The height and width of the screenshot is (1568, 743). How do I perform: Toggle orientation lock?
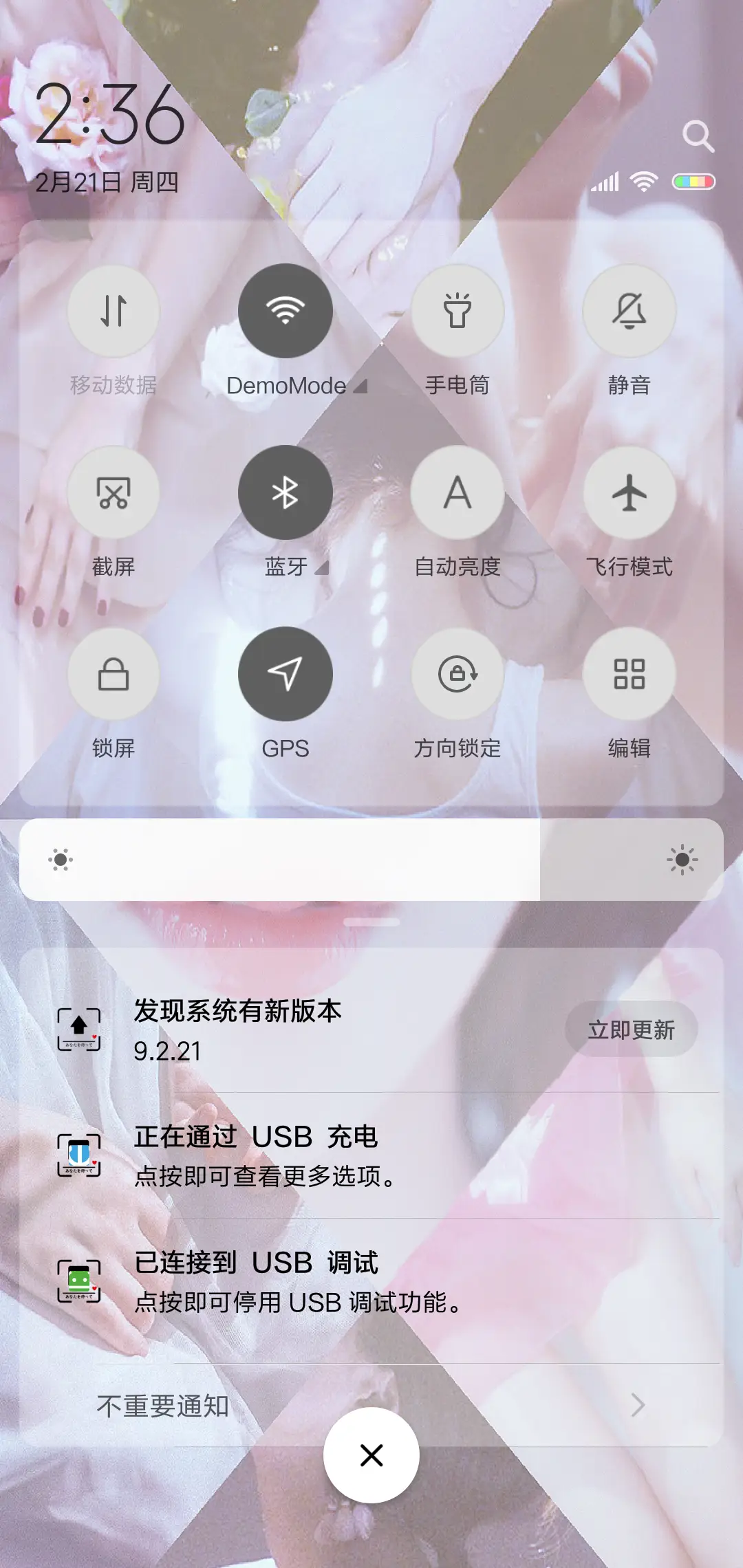coord(457,675)
